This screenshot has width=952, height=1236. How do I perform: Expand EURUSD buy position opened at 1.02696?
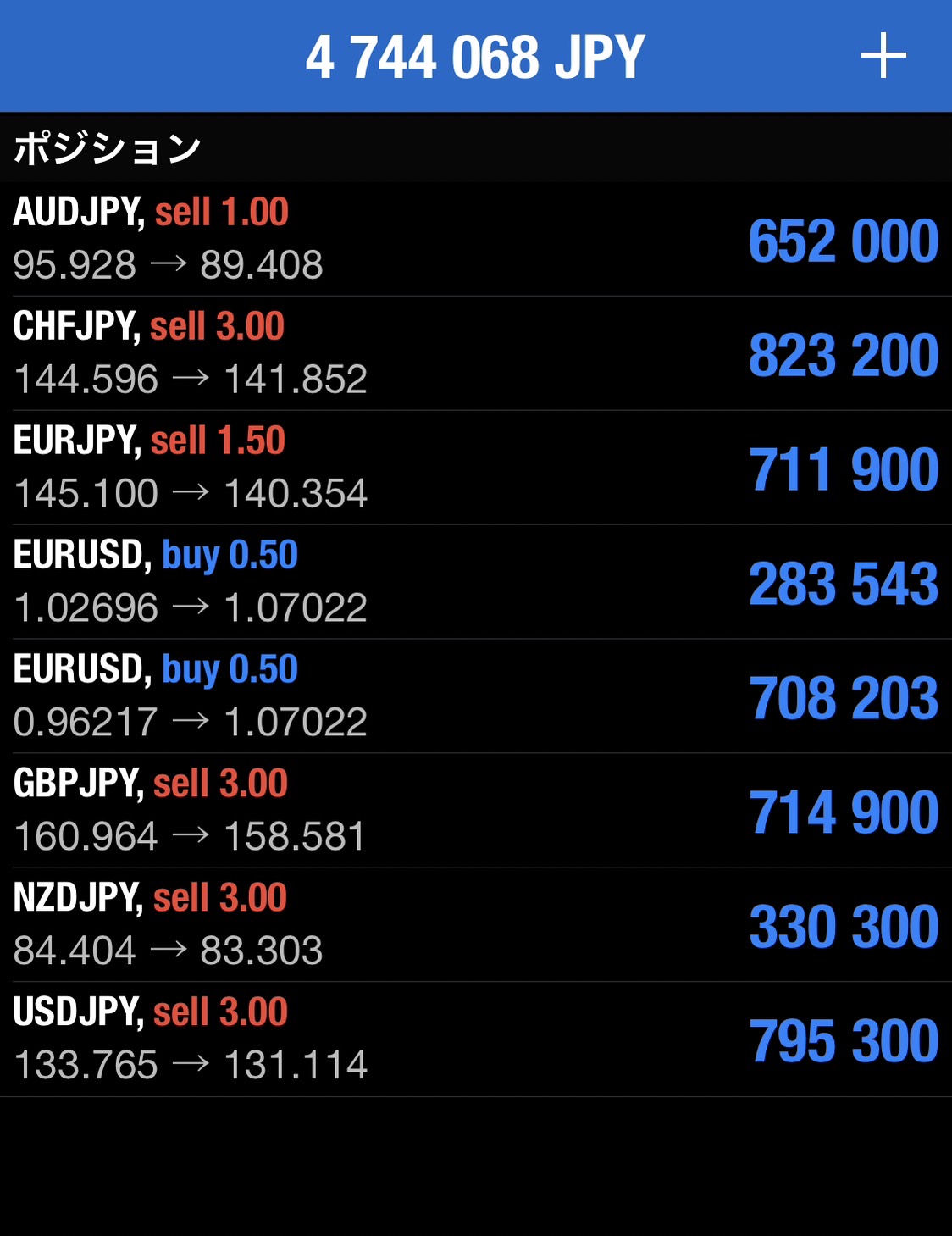pyautogui.click(x=474, y=582)
